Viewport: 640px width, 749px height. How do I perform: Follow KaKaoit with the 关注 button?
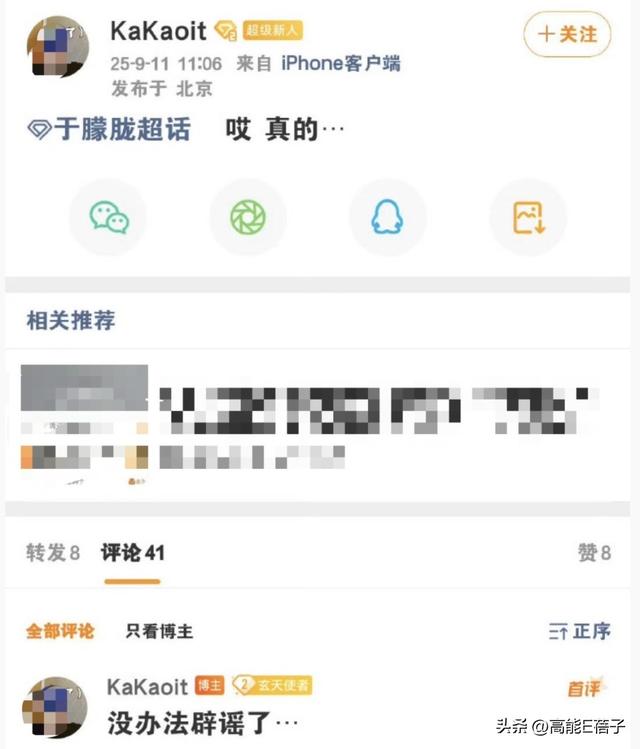(567, 35)
